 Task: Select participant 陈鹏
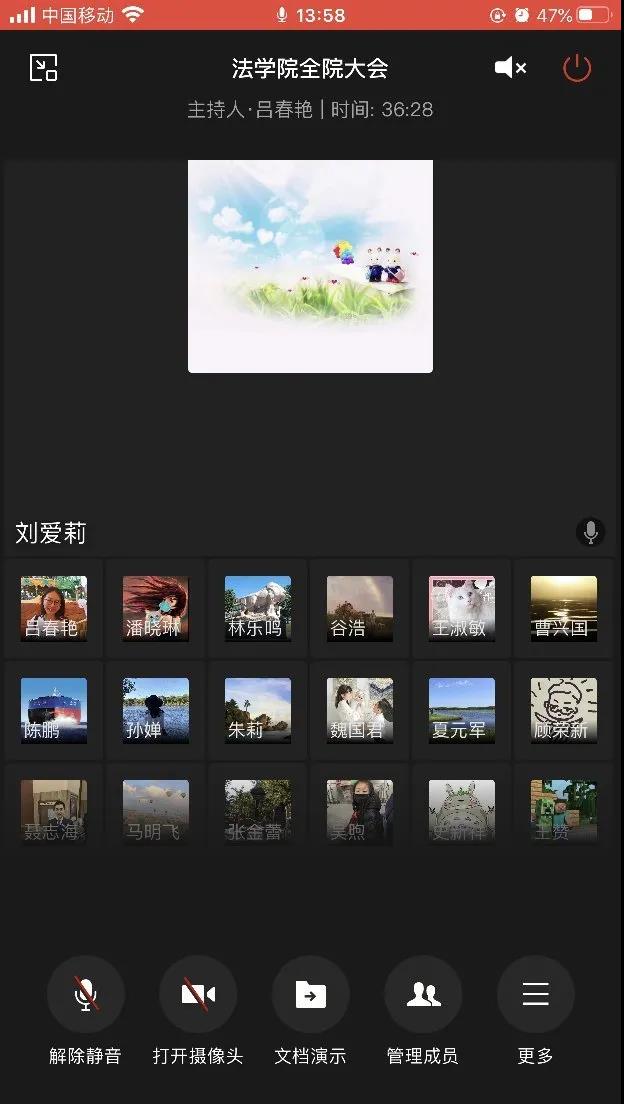54,711
